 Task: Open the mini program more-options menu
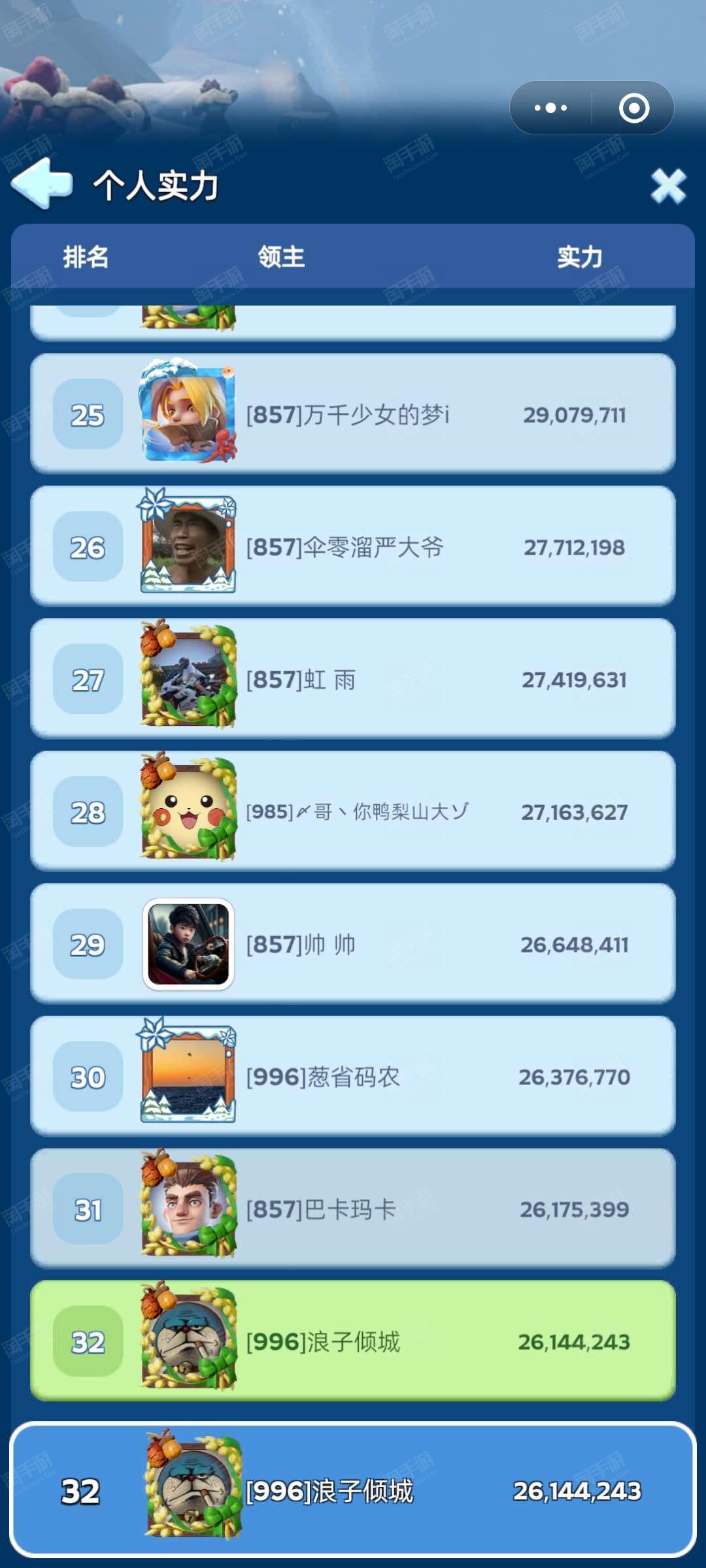[550, 108]
